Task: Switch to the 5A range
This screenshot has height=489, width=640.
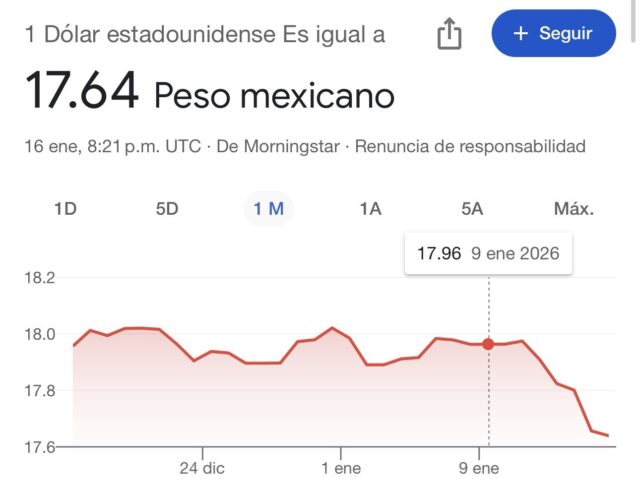Action: coord(472,209)
